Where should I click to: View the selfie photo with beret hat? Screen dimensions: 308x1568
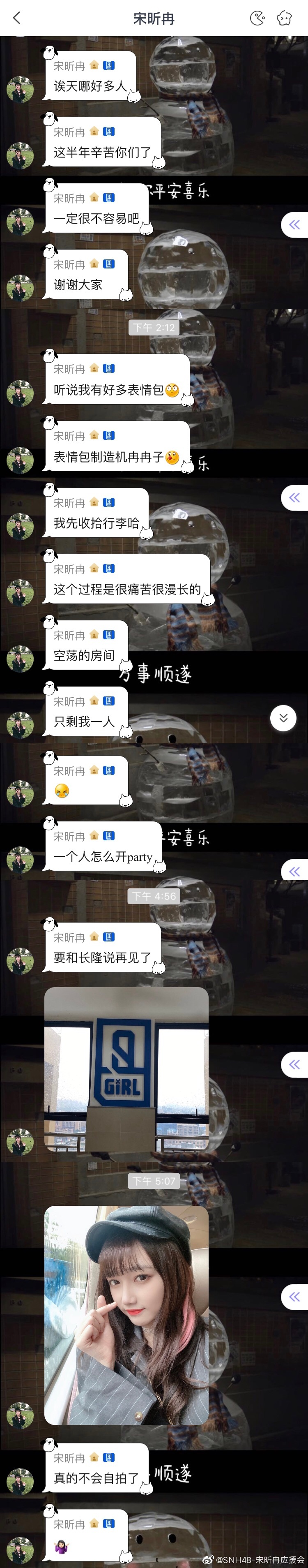[x=126, y=1316]
